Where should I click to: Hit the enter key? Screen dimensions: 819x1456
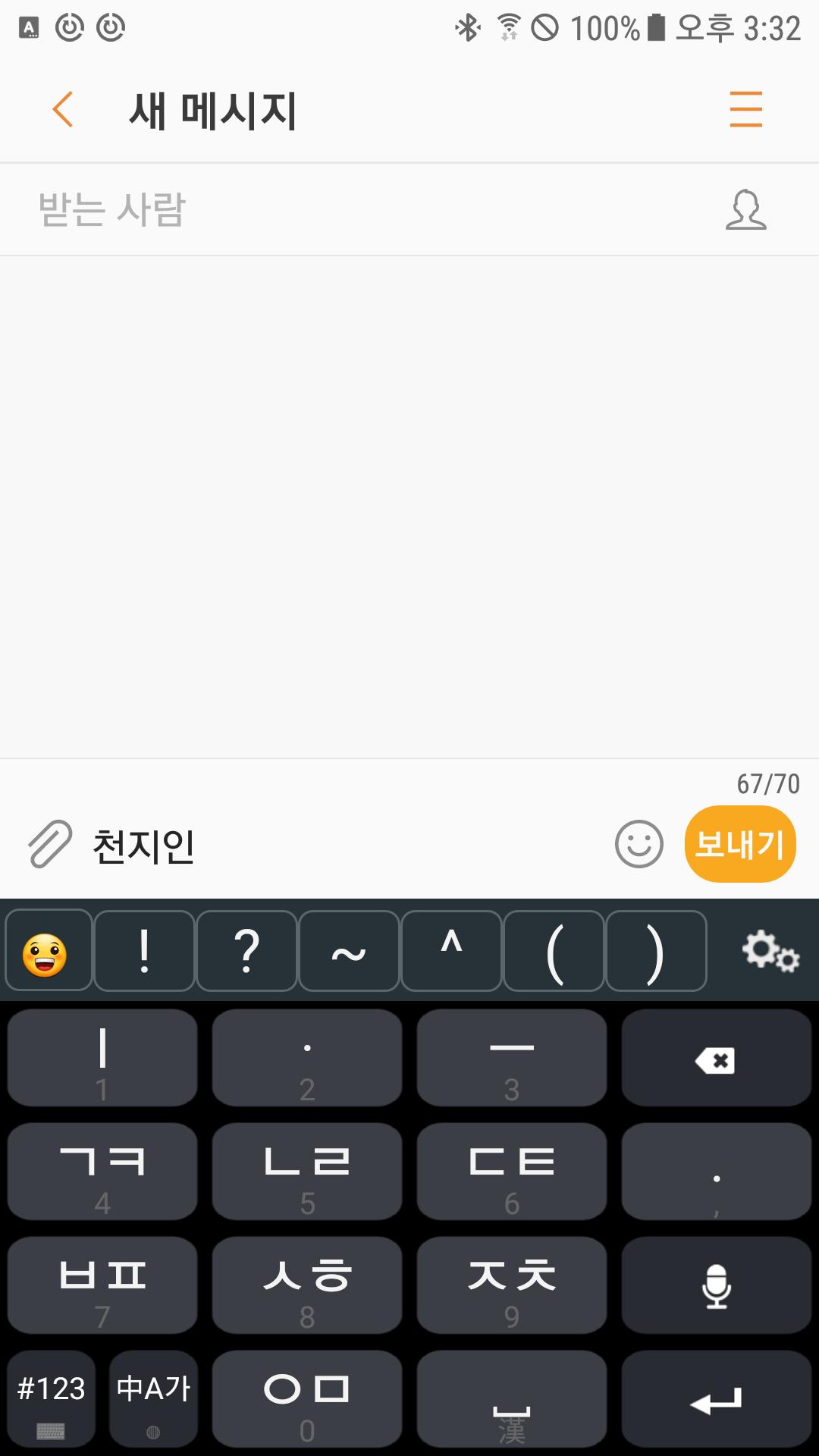click(x=716, y=1399)
